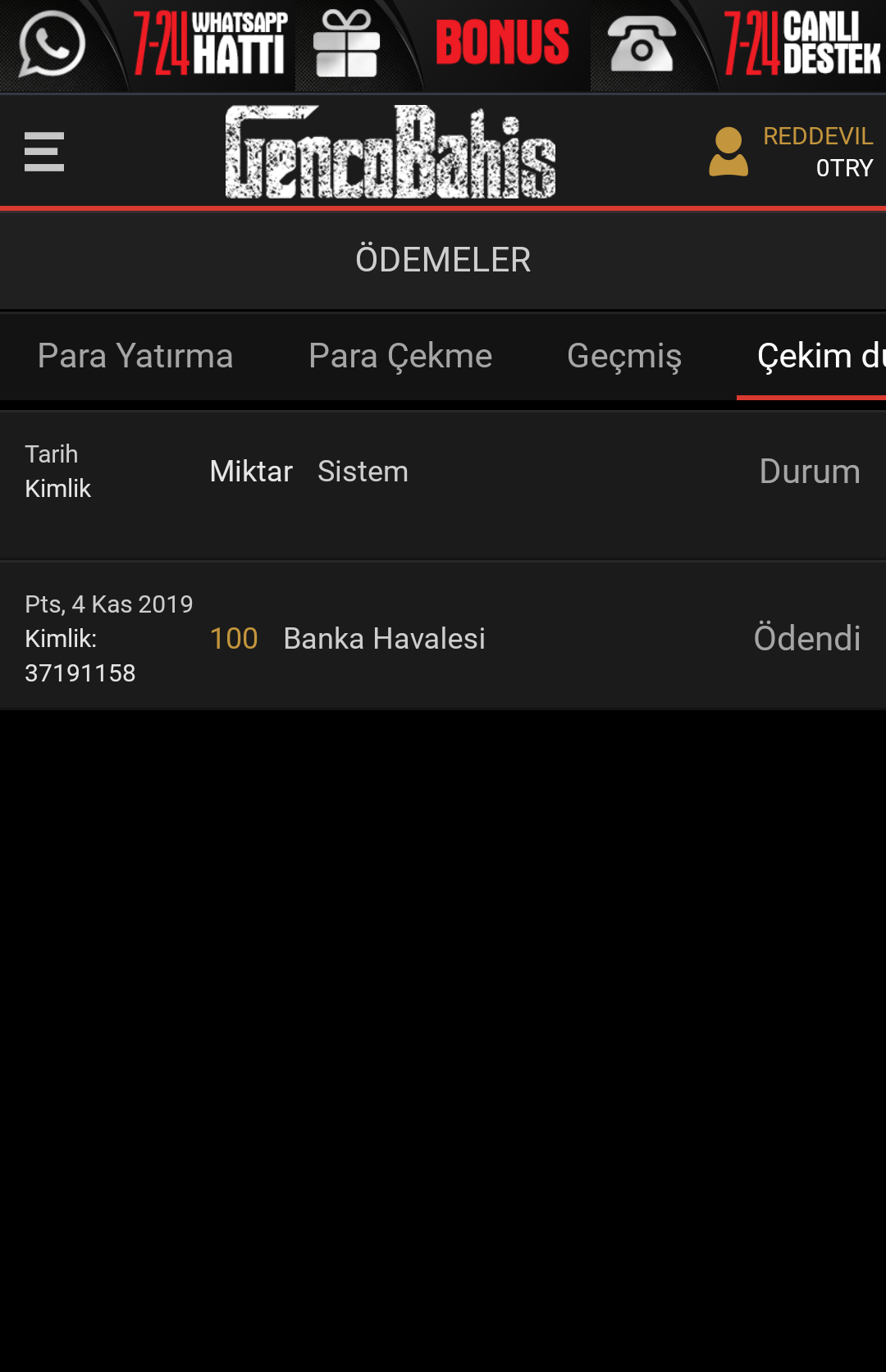Viewport: 886px width, 1372px height.
Task: Open the hamburger drawer menu
Action: pos(44,153)
